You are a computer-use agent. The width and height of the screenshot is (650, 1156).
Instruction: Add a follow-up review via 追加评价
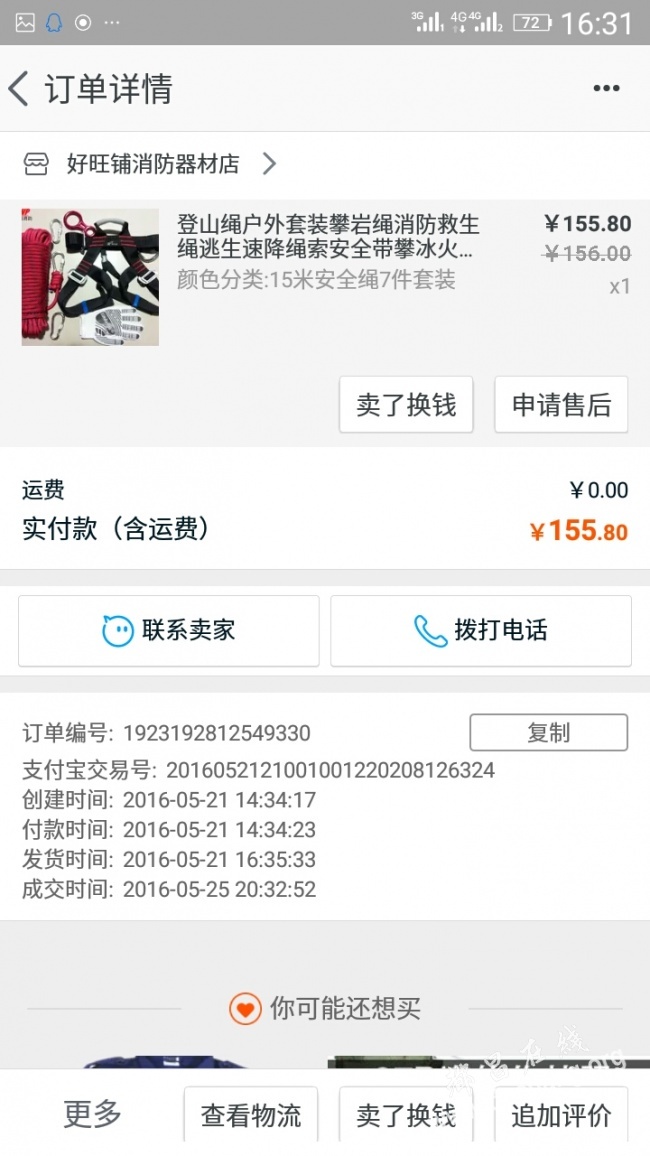point(561,1115)
